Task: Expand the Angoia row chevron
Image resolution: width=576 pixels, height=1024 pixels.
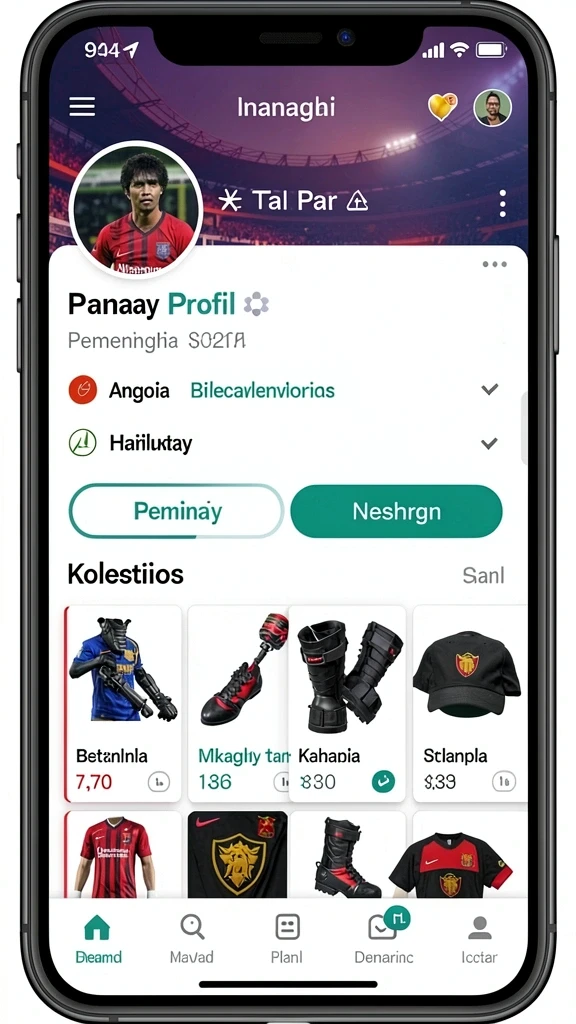Action: 490,390
